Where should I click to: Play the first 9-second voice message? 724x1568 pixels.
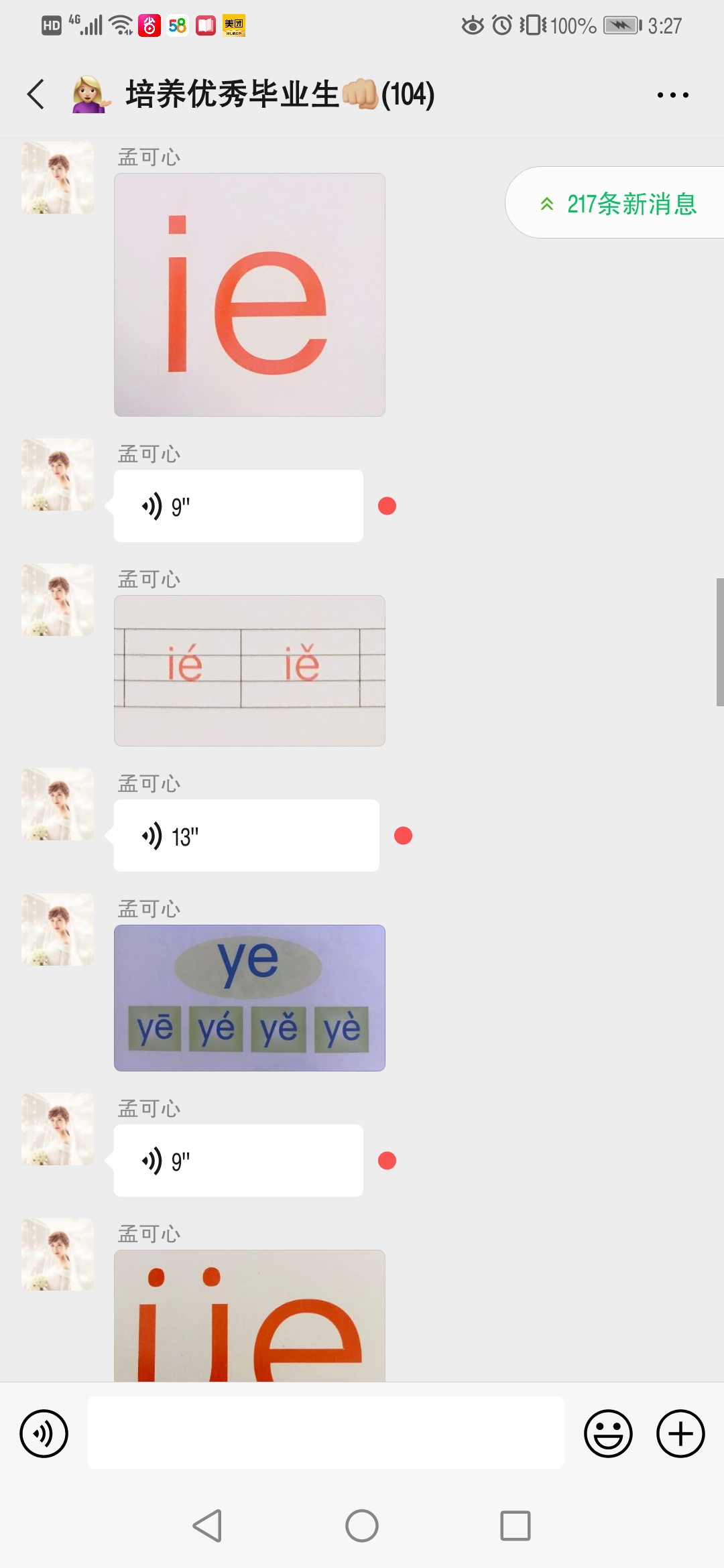238,506
